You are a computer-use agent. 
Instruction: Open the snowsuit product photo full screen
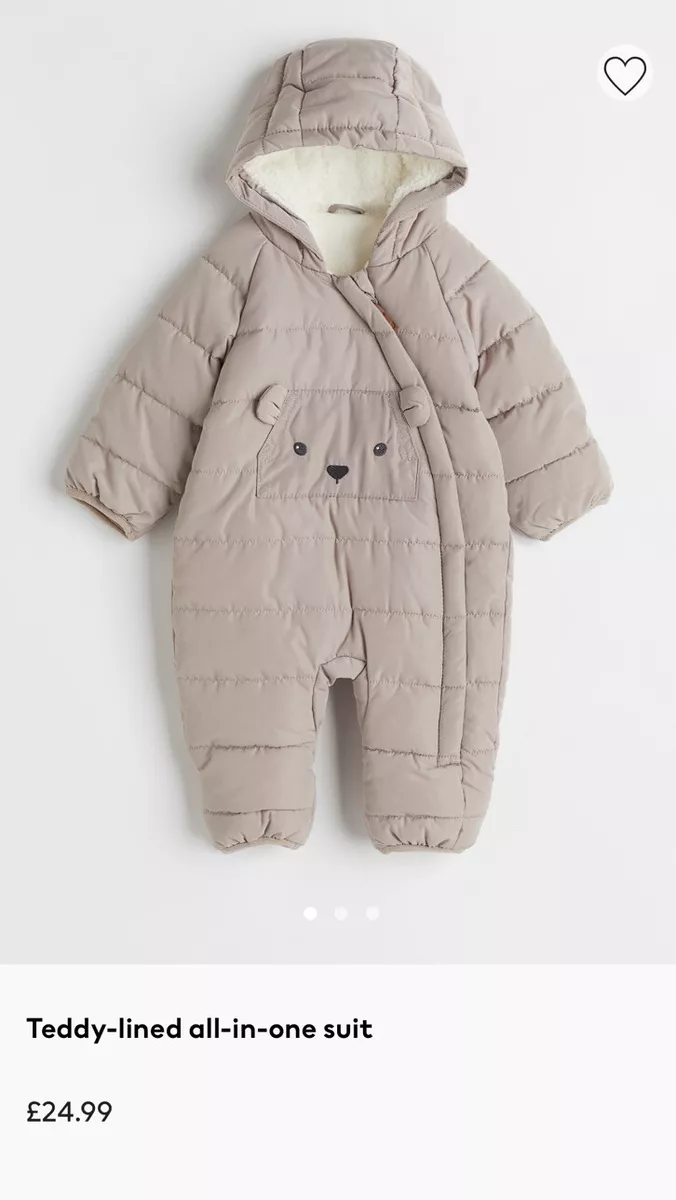[x=338, y=460]
